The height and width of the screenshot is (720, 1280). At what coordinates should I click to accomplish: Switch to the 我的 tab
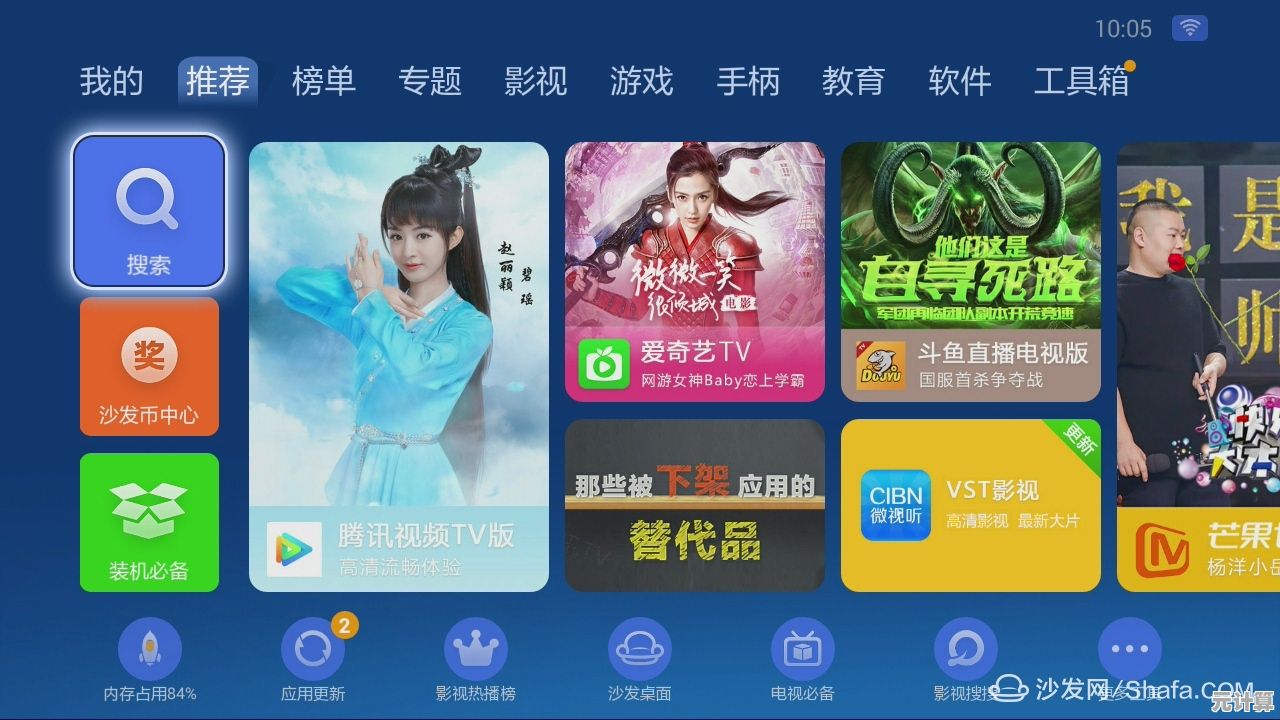112,81
